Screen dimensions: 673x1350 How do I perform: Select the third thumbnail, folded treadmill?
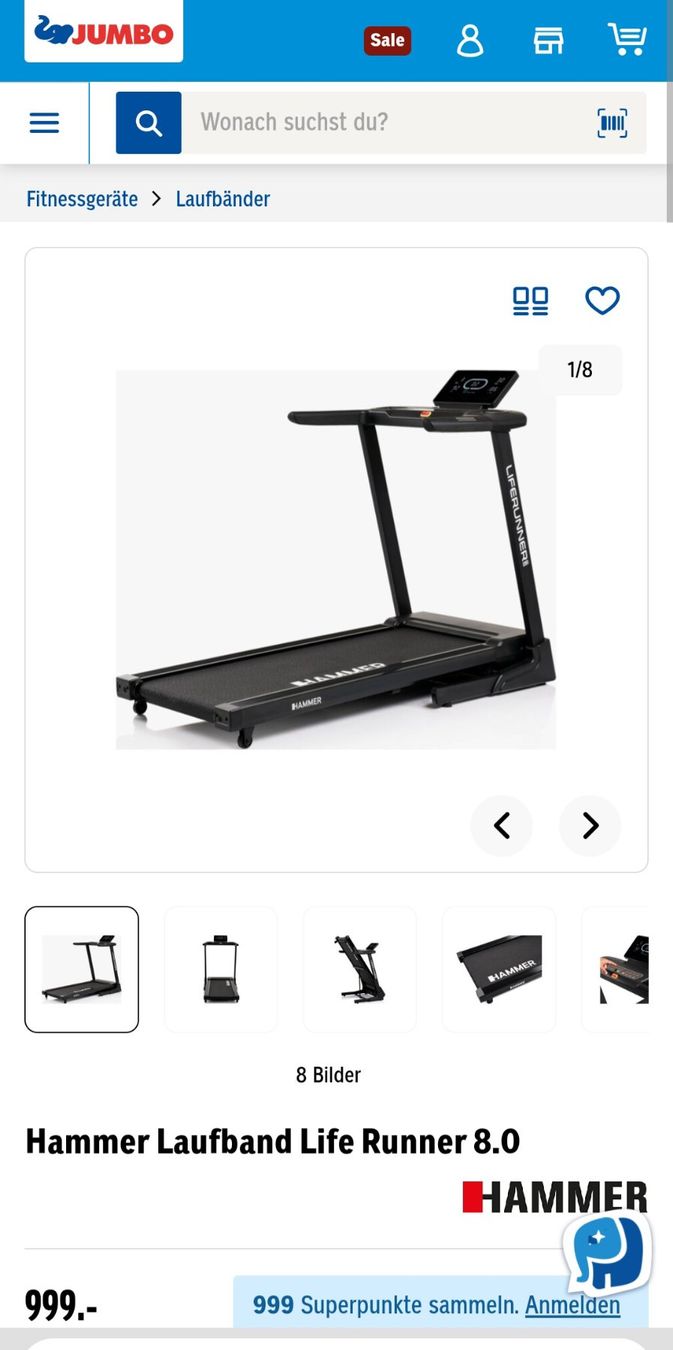click(x=360, y=969)
